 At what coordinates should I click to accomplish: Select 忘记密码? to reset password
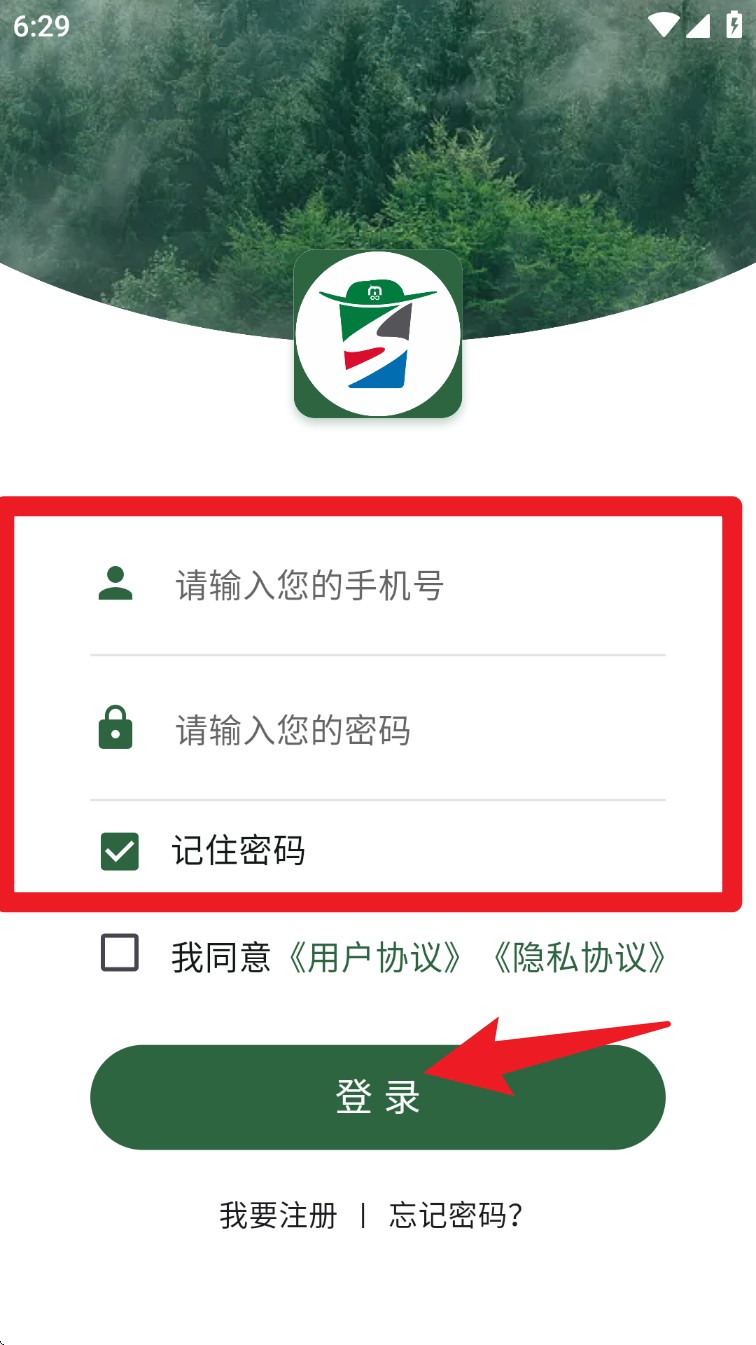tap(456, 1215)
